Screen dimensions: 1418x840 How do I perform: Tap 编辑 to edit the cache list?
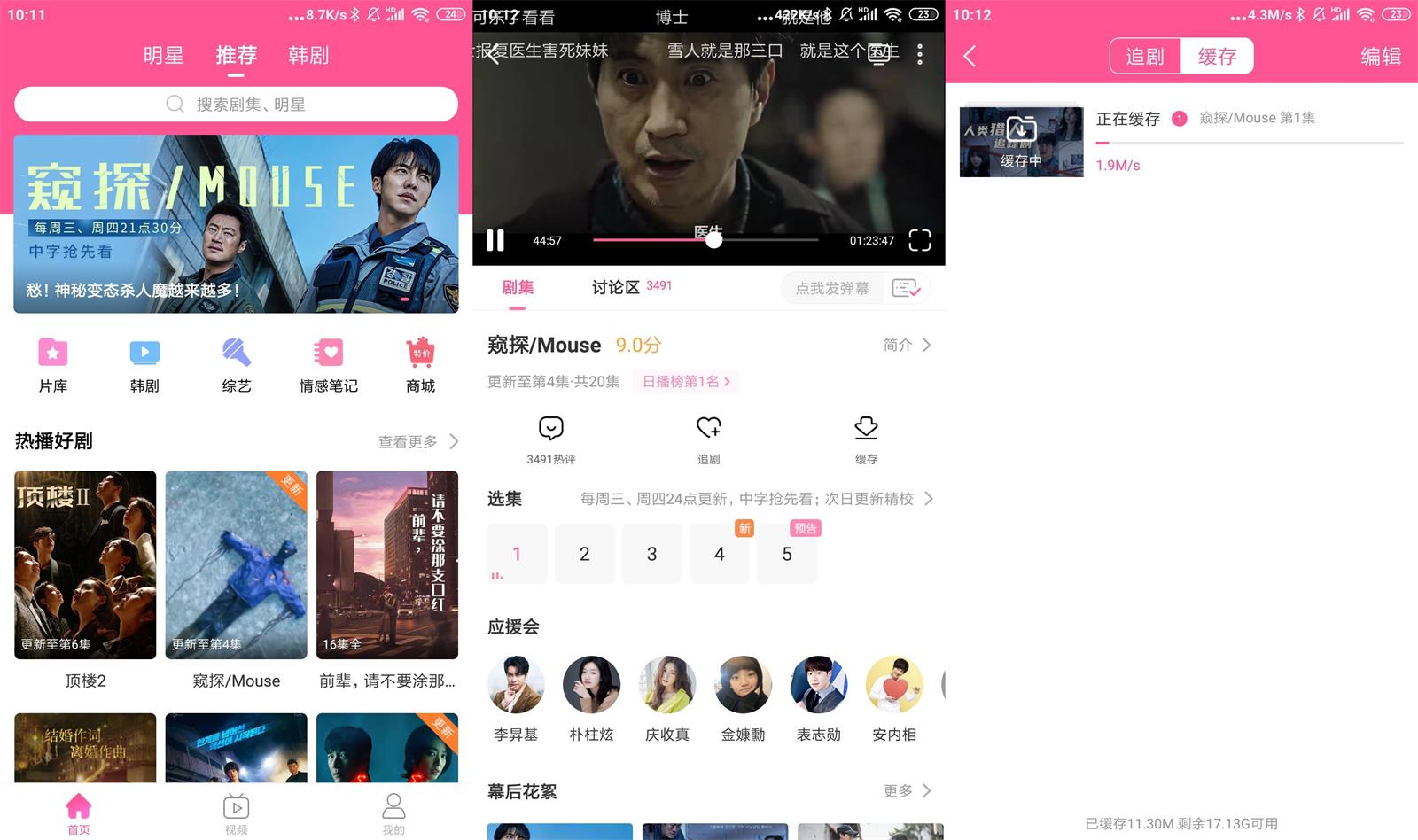click(1380, 57)
